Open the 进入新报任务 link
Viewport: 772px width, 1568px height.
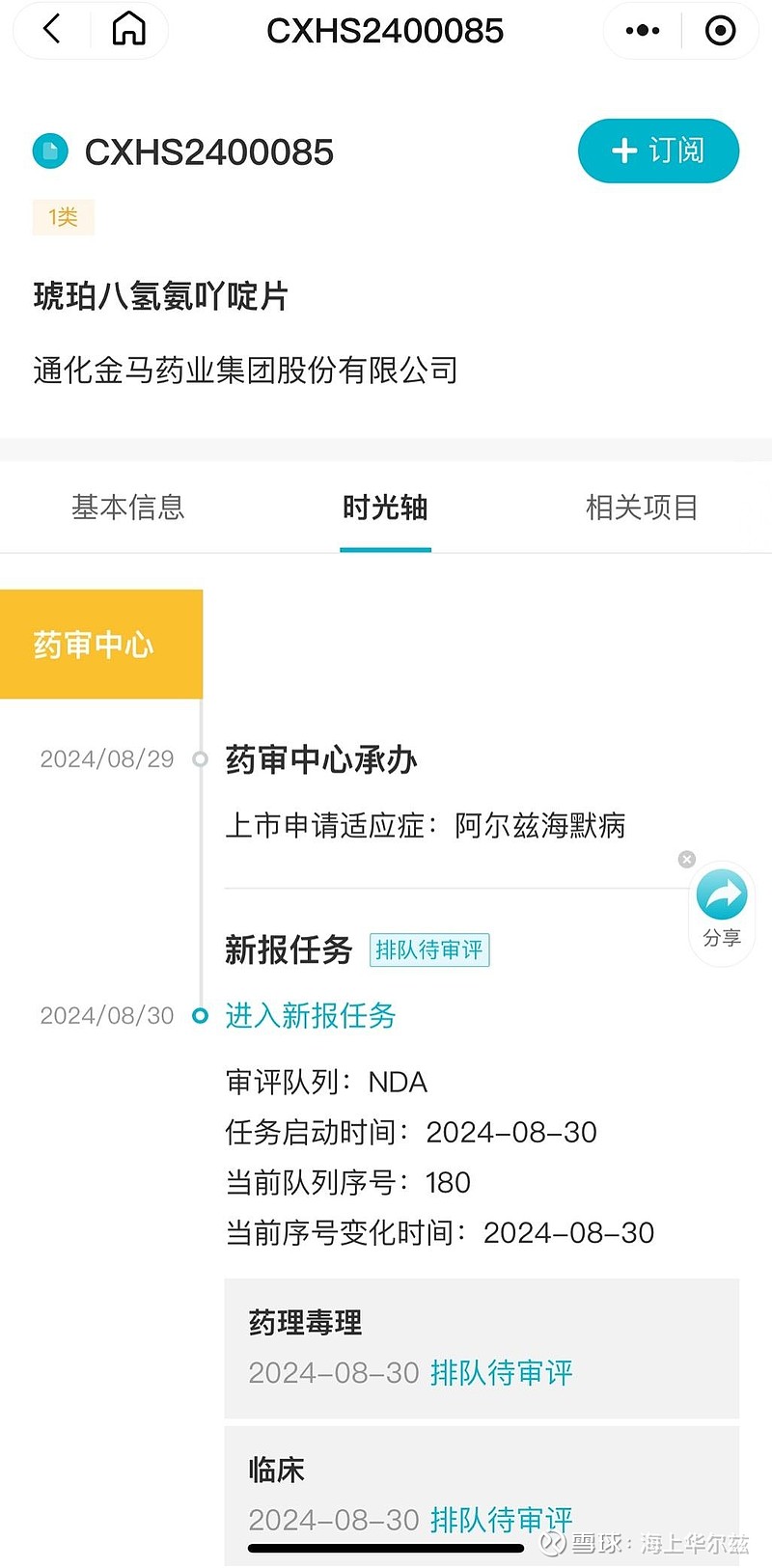[311, 1015]
